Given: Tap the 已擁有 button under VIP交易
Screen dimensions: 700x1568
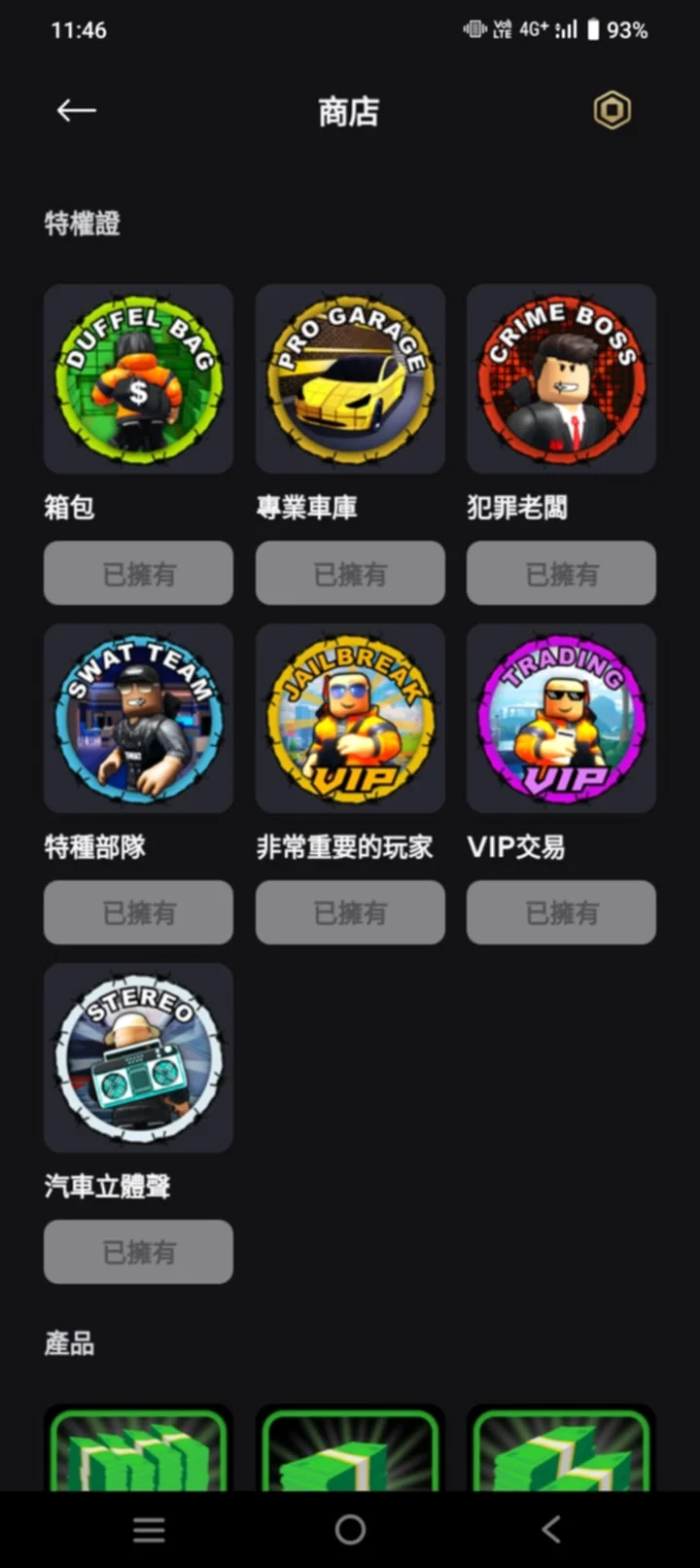Looking at the screenshot, I should pyautogui.click(x=561, y=912).
